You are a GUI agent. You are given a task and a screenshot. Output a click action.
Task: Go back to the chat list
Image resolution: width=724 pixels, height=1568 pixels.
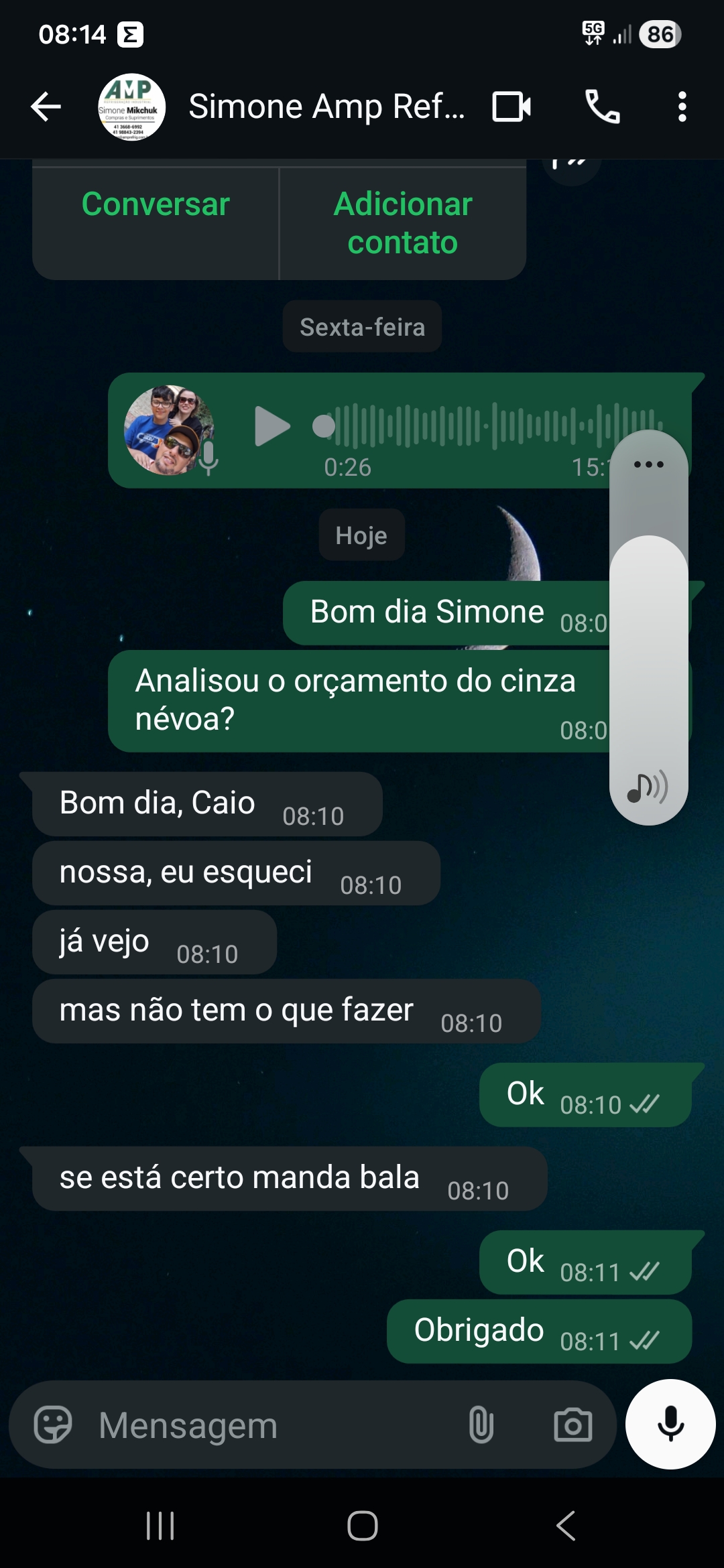tap(46, 107)
